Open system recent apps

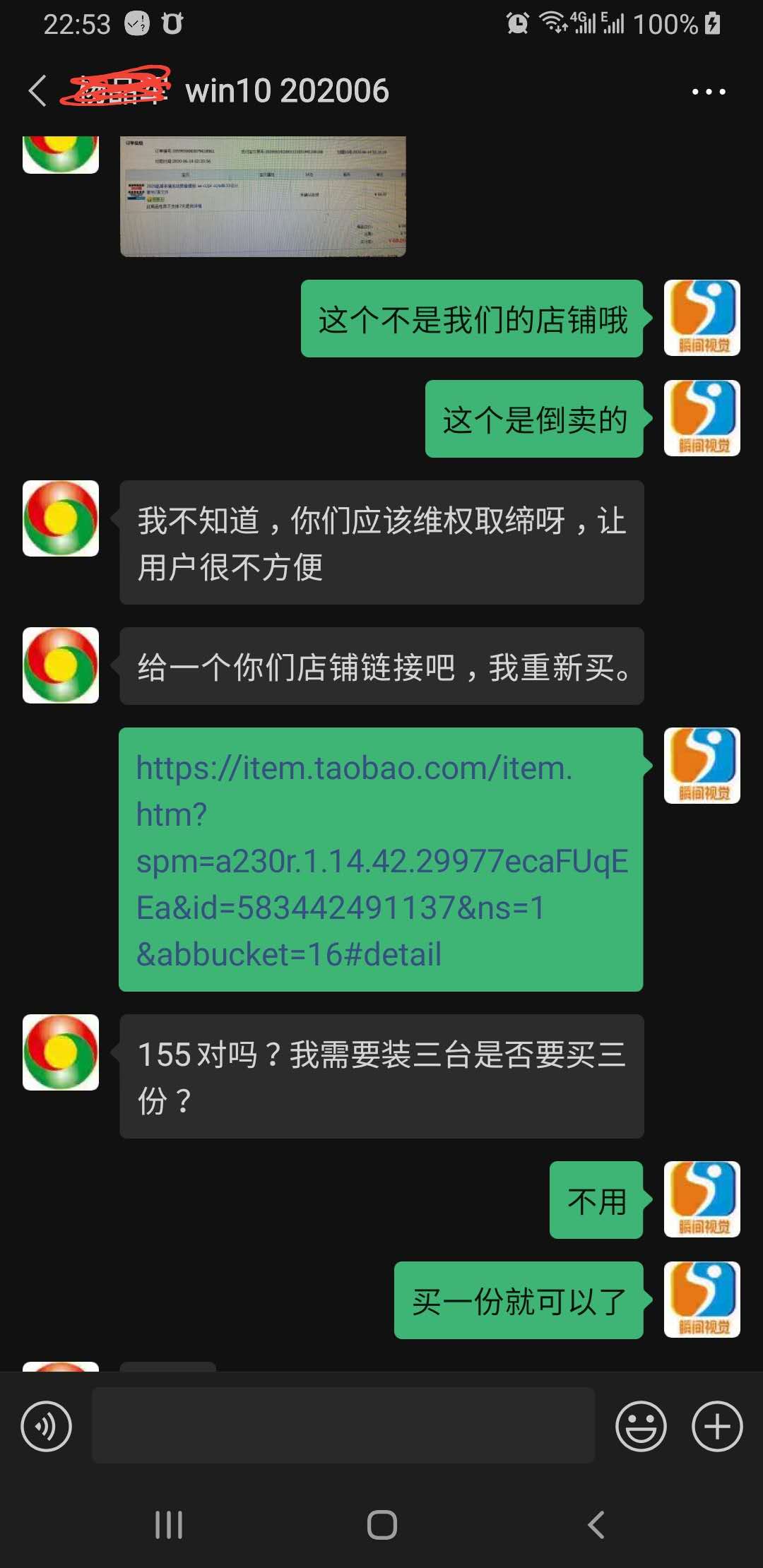pyautogui.click(x=169, y=1524)
